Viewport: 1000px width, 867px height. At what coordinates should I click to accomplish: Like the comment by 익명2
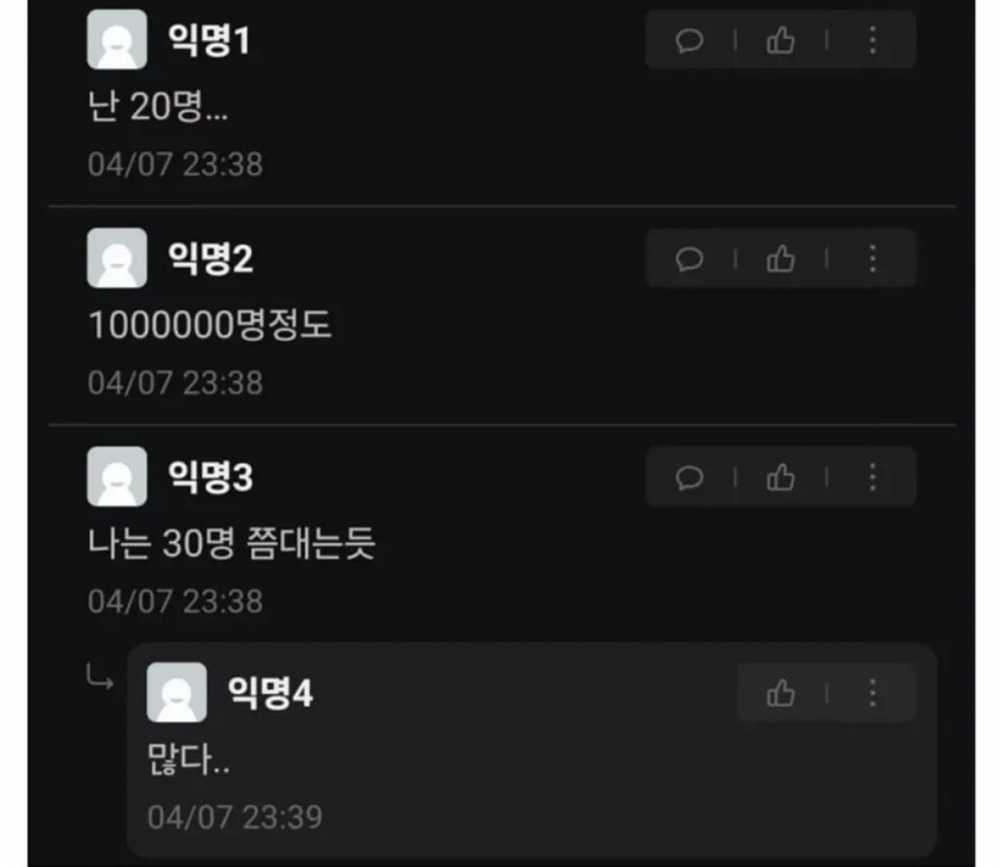click(x=780, y=259)
